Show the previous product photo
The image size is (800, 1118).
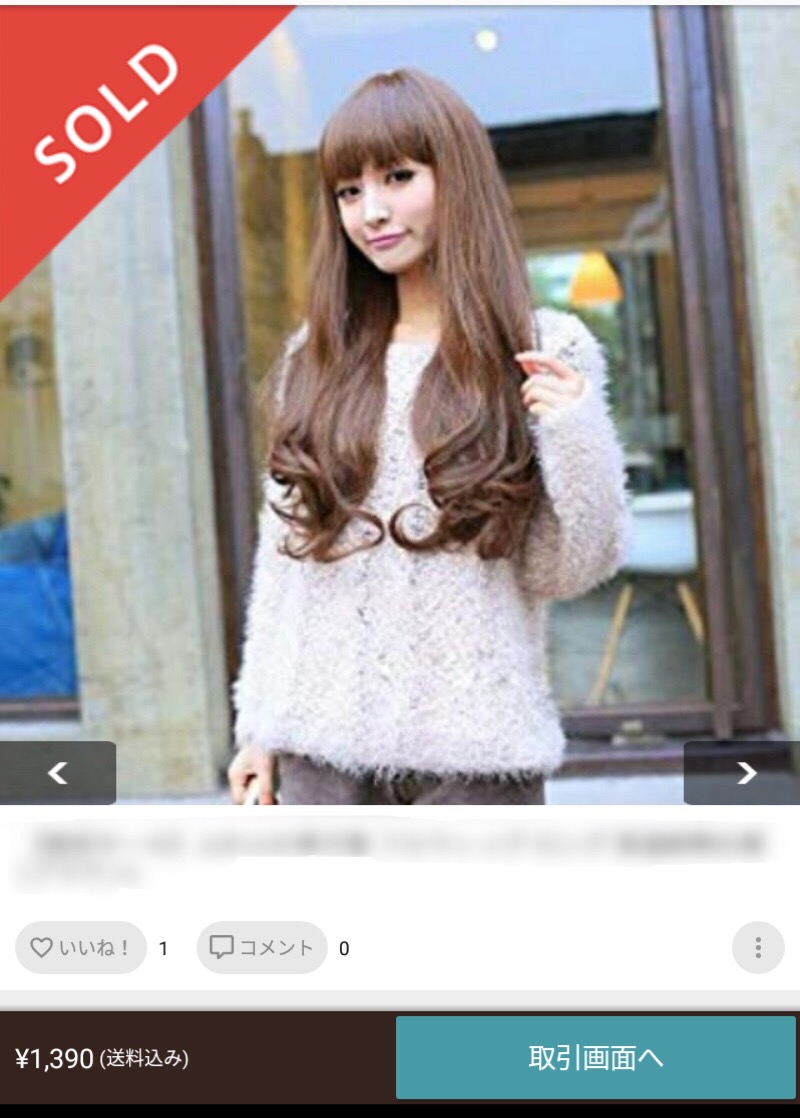coord(58,772)
